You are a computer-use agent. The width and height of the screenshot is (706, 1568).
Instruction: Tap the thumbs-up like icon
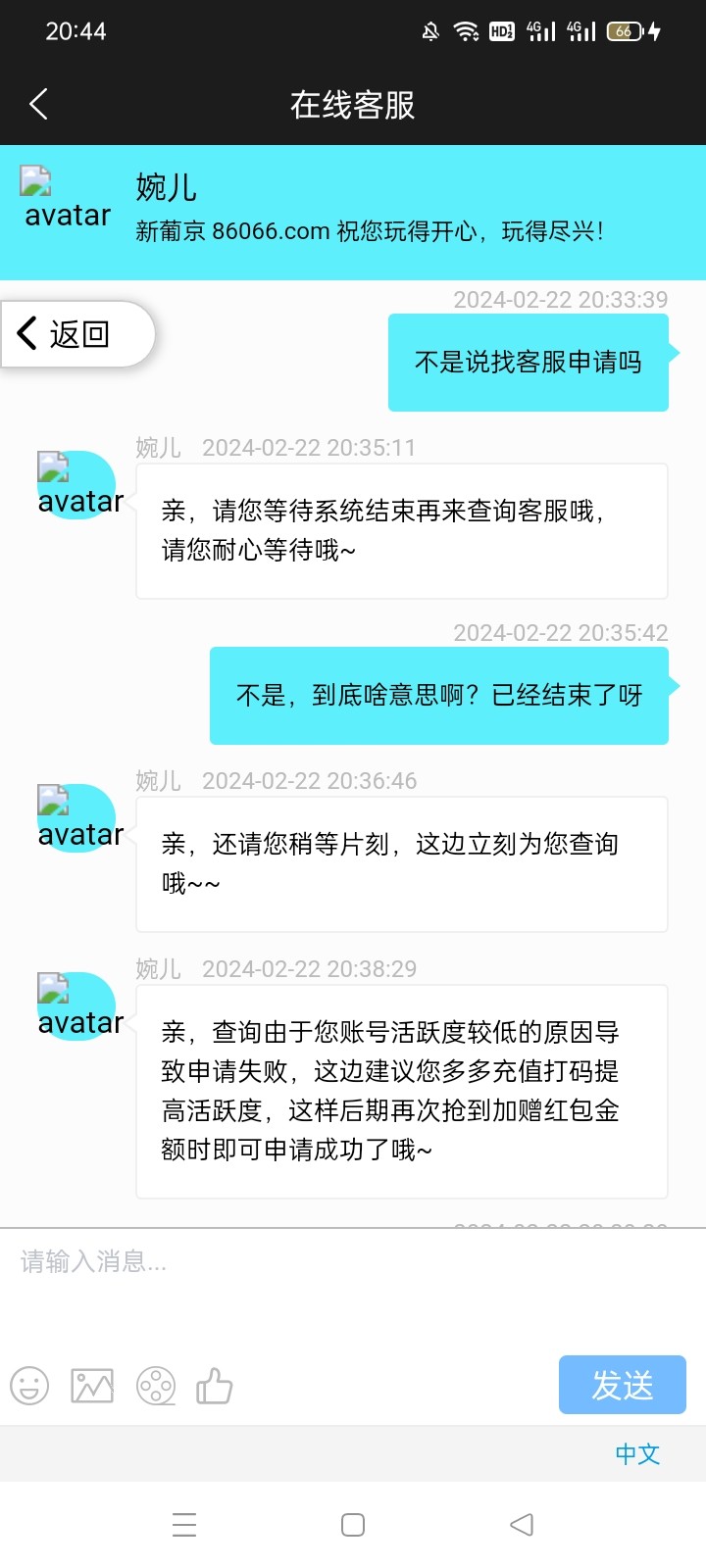click(x=215, y=1386)
